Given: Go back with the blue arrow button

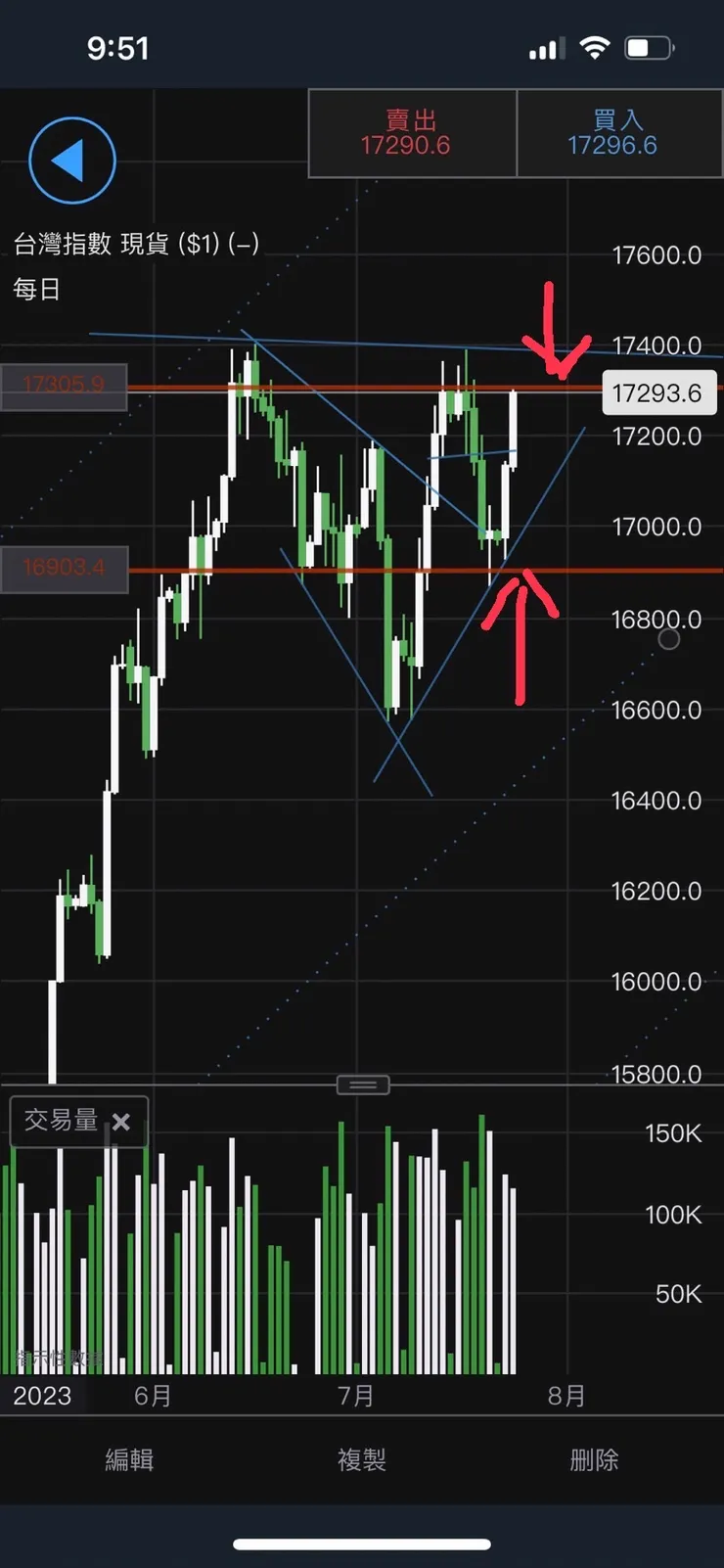Looking at the screenshot, I should 72,161.
